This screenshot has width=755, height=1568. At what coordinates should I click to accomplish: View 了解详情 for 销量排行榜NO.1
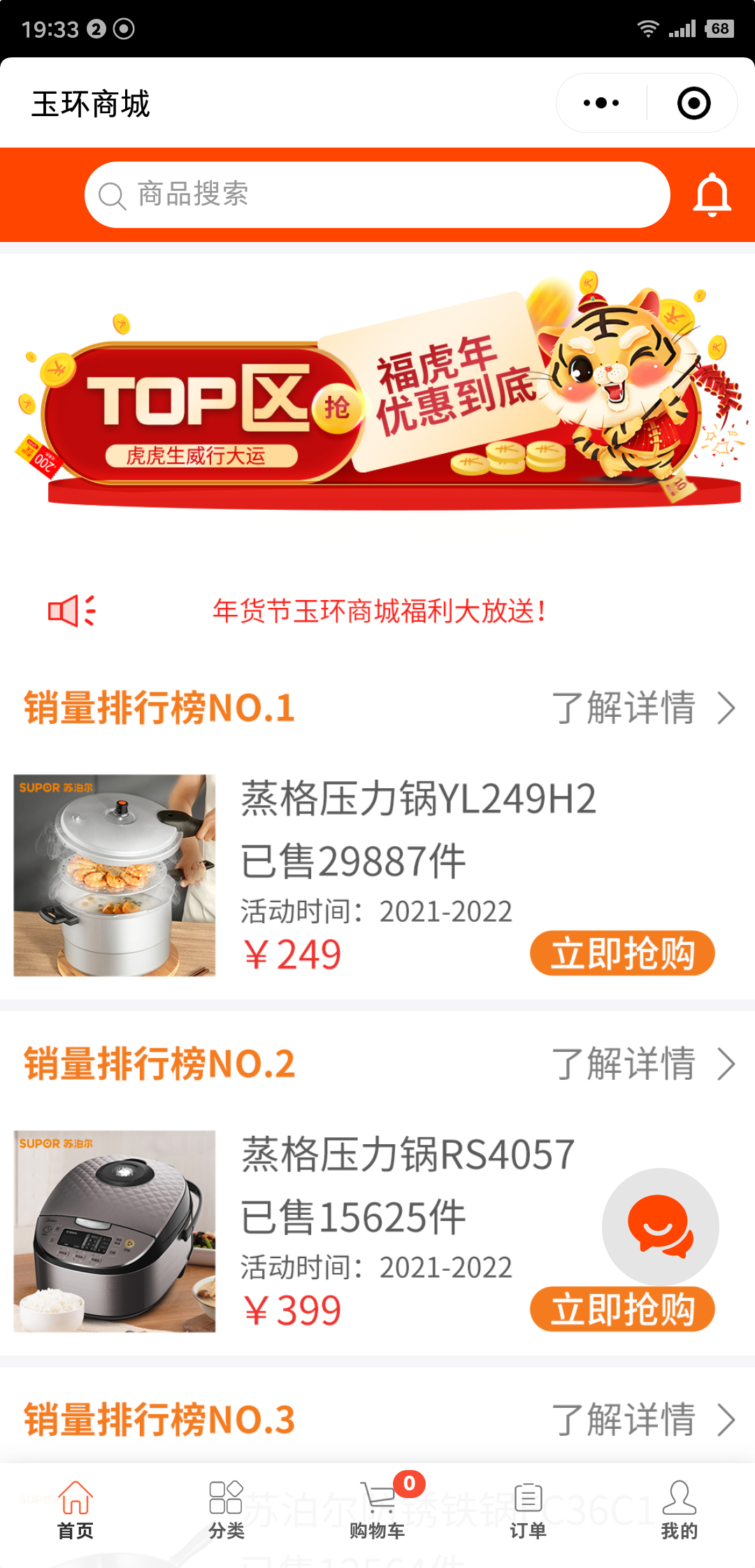(x=643, y=708)
